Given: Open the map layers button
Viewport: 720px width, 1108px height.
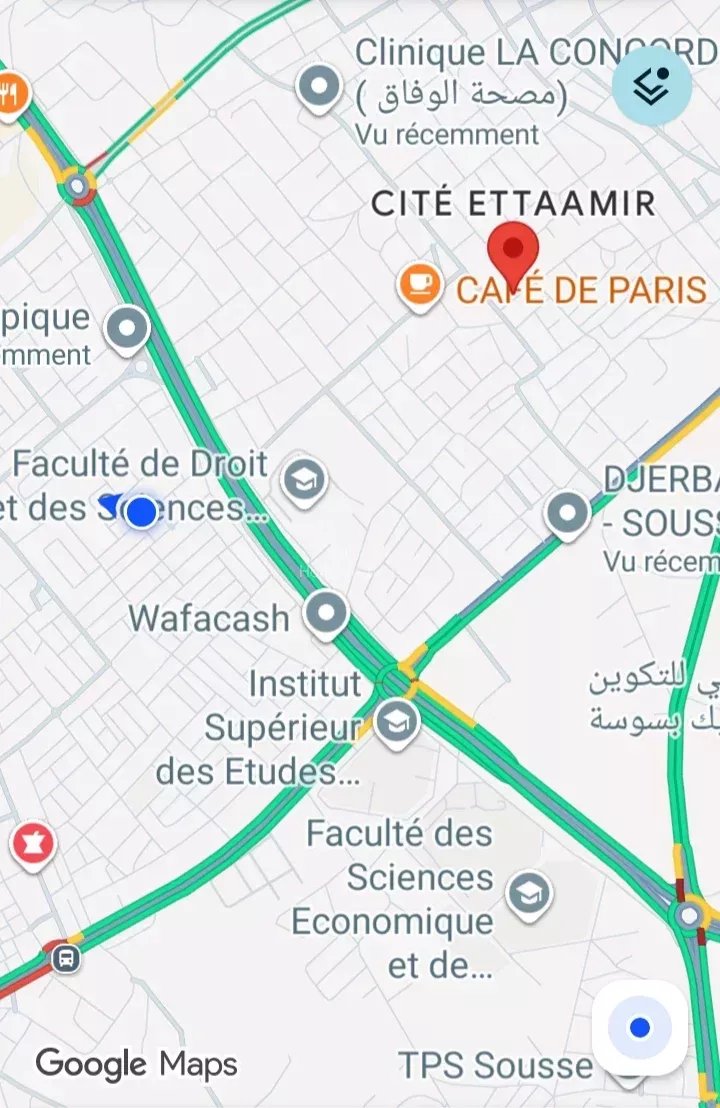Looking at the screenshot, I should 651,86.
